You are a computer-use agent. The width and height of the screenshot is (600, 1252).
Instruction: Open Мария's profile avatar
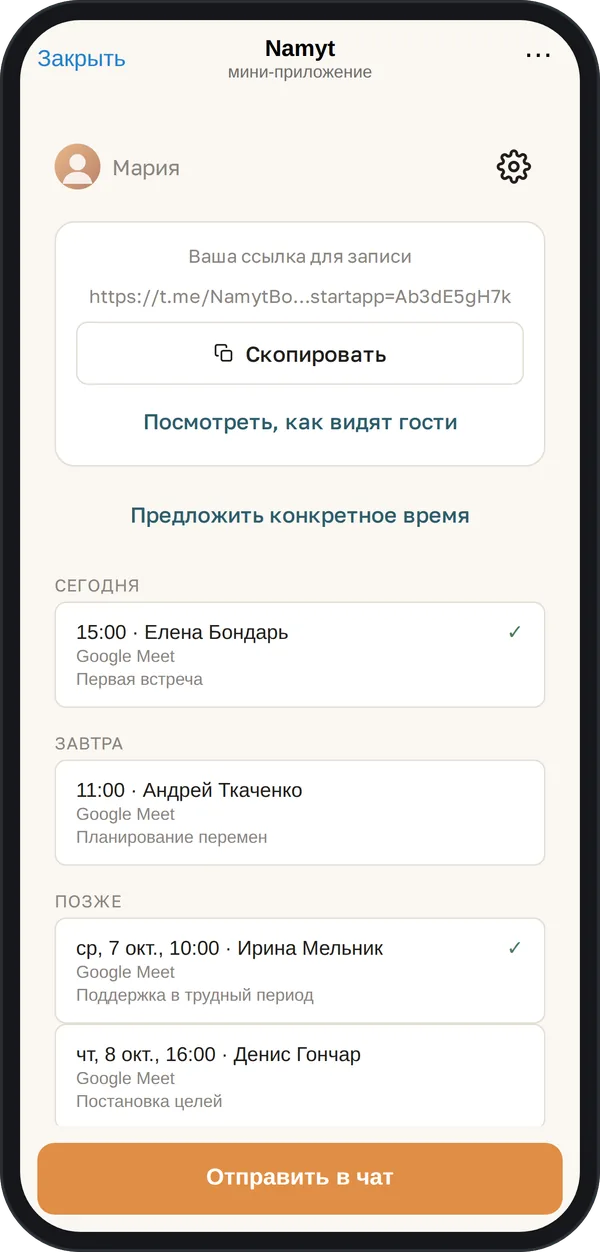[x=78, y=167]
